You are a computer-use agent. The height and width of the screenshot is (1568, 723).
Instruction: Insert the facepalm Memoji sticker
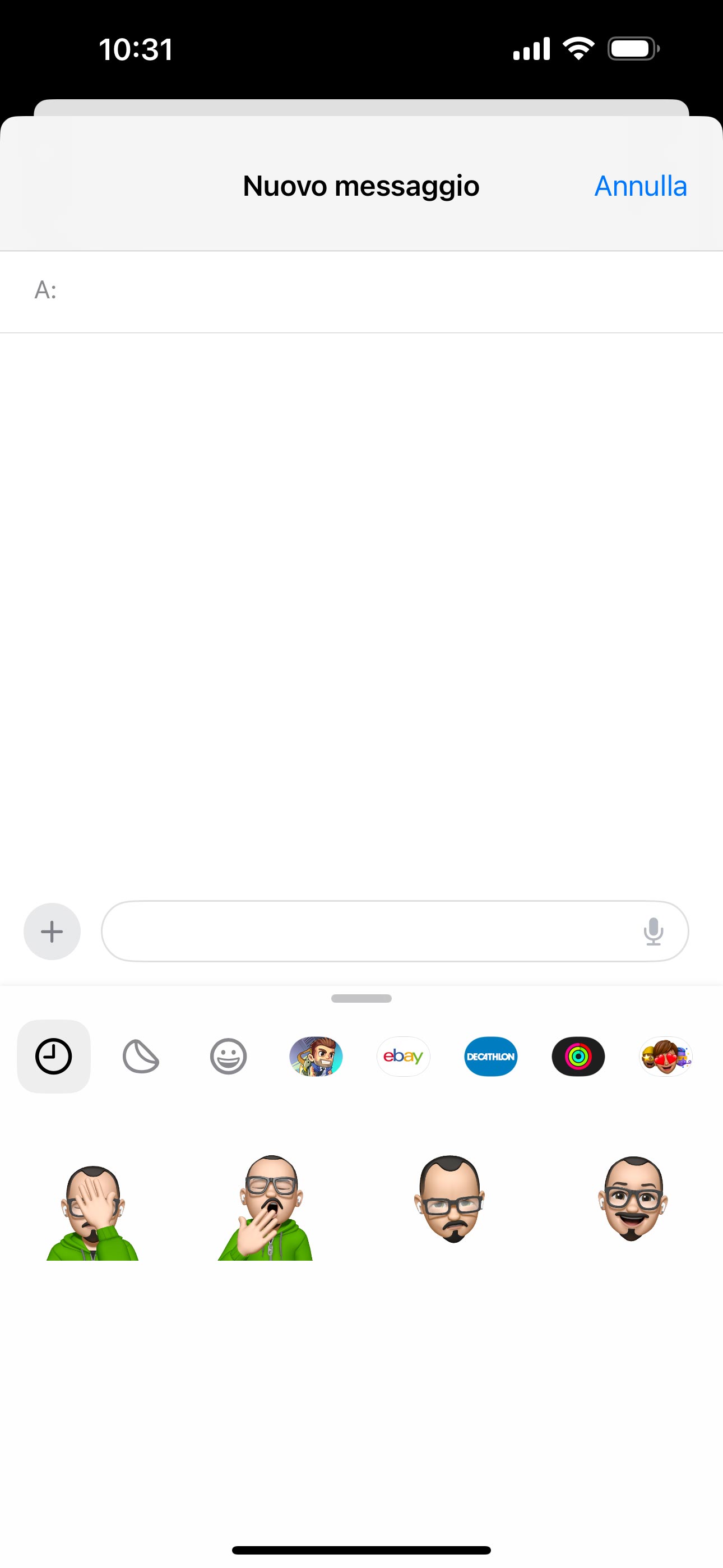[x=92, y=1211]
